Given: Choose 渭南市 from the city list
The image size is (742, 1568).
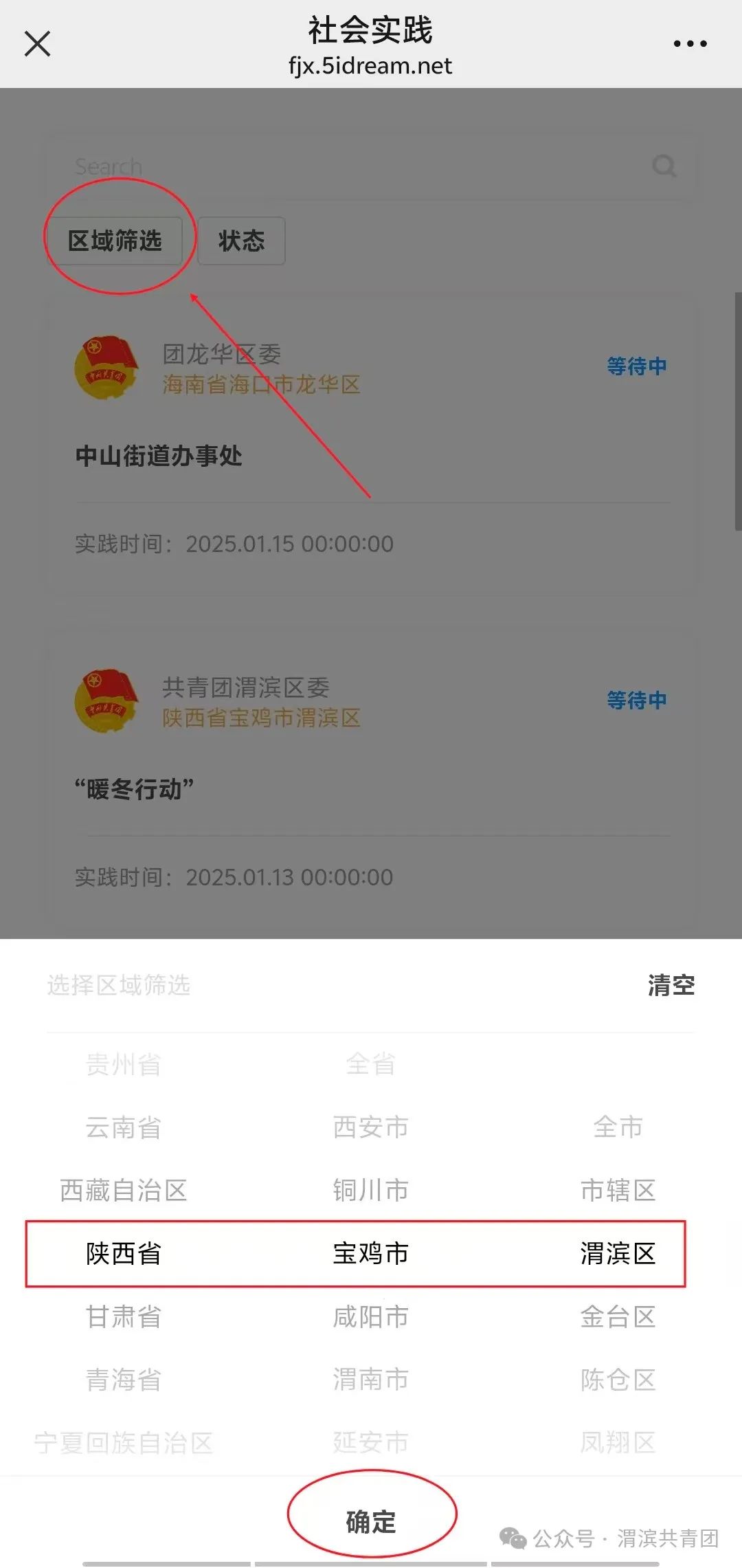Looking at the screenshot, I should click(x=371, y=1380).
